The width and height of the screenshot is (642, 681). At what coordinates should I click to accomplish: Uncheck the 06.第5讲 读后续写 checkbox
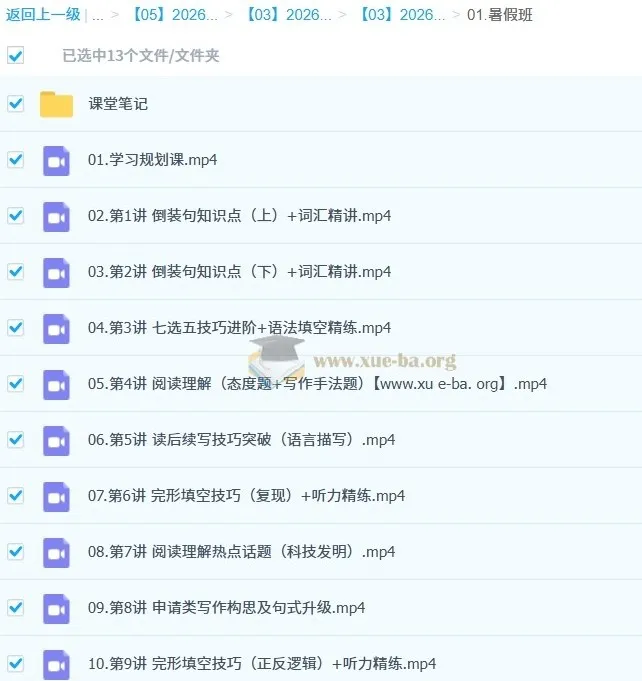(x=15, y=439)
